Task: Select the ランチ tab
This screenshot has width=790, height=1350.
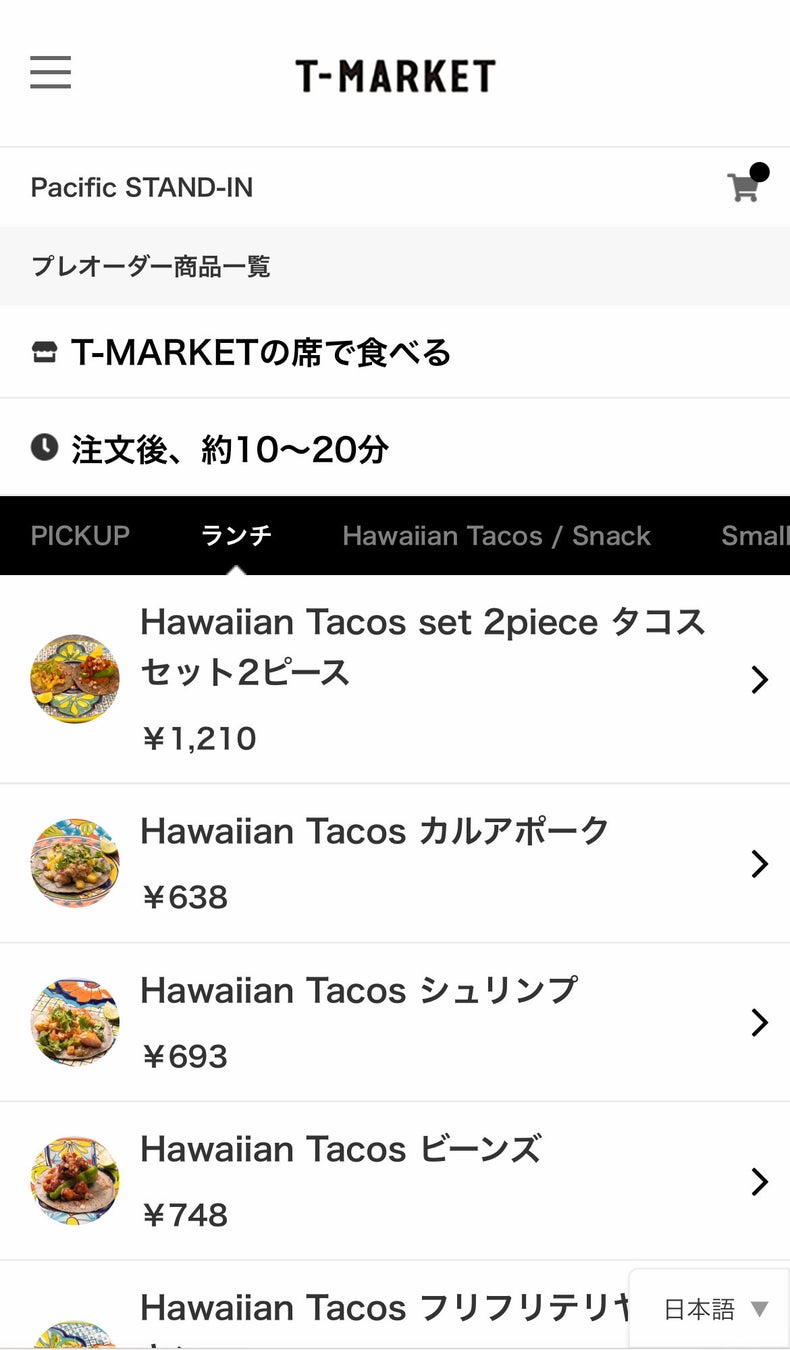Action: [x=236, y=536]
